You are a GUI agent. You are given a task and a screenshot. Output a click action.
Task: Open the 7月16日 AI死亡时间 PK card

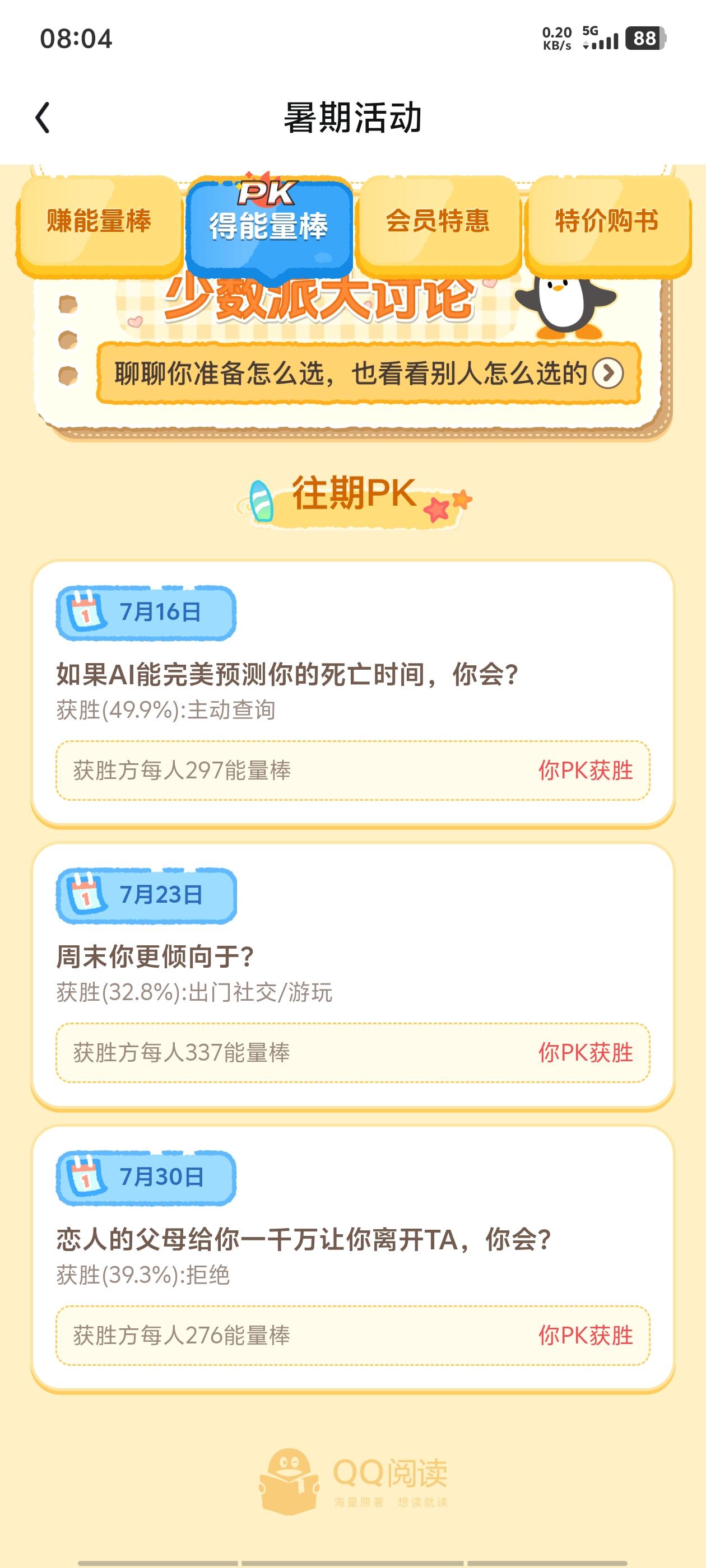click(x=352, y=693)
